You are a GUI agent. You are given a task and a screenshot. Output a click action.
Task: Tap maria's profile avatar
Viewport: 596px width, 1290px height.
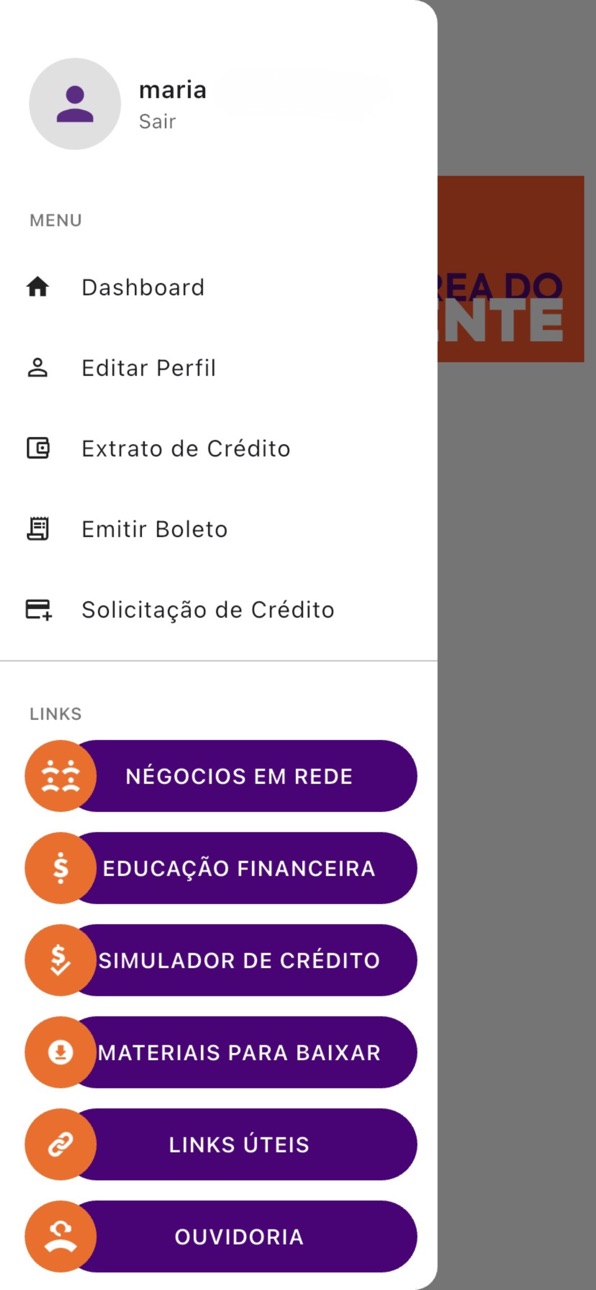(x=75, y=104)
